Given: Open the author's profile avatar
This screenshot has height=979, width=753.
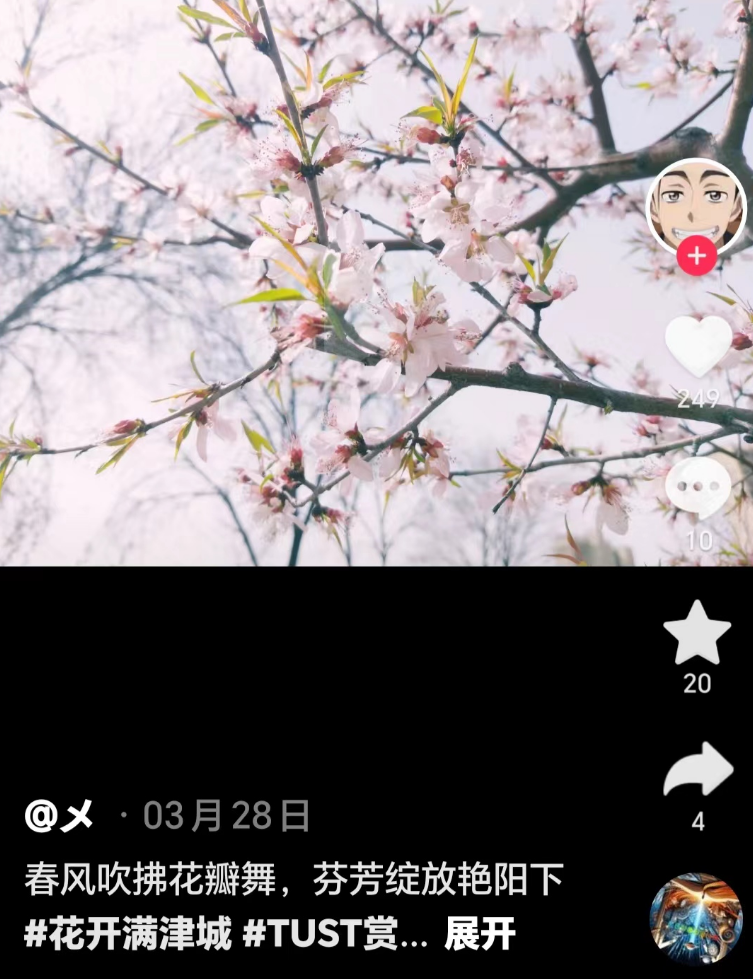Looking at the screenshot, I should click(696, 208).
